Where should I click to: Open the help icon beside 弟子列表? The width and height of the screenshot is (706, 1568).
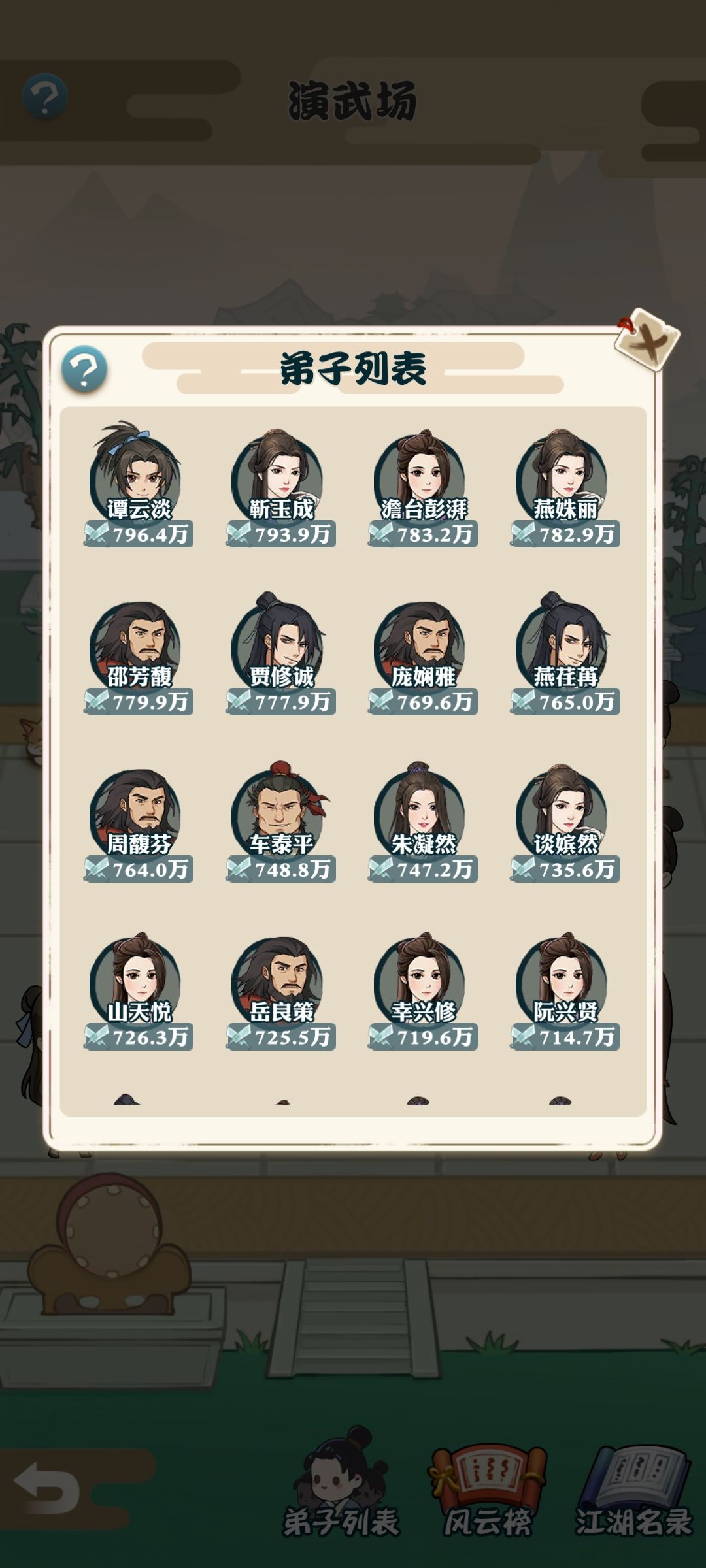pyautogui.click(x=84, y=369)
